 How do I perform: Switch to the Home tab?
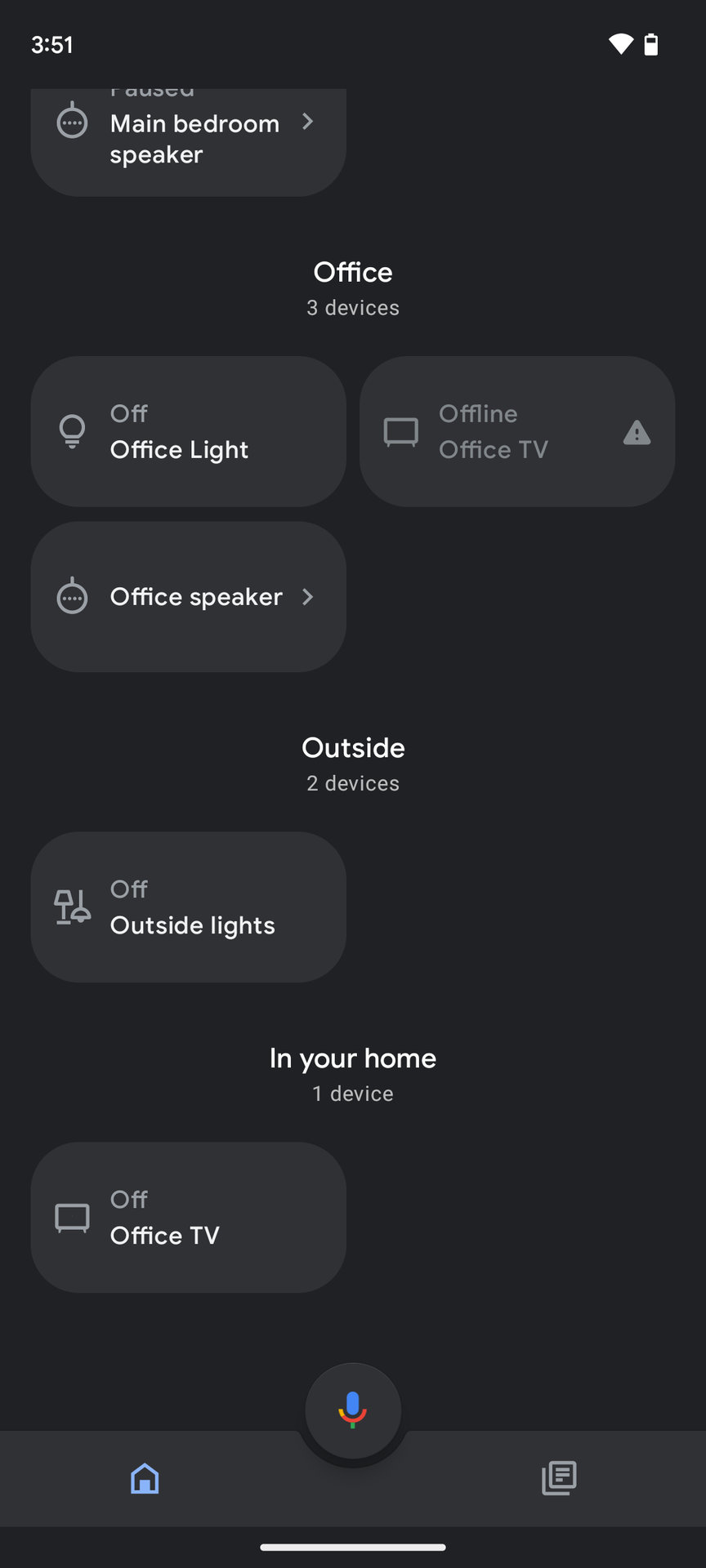[145, 1478]
